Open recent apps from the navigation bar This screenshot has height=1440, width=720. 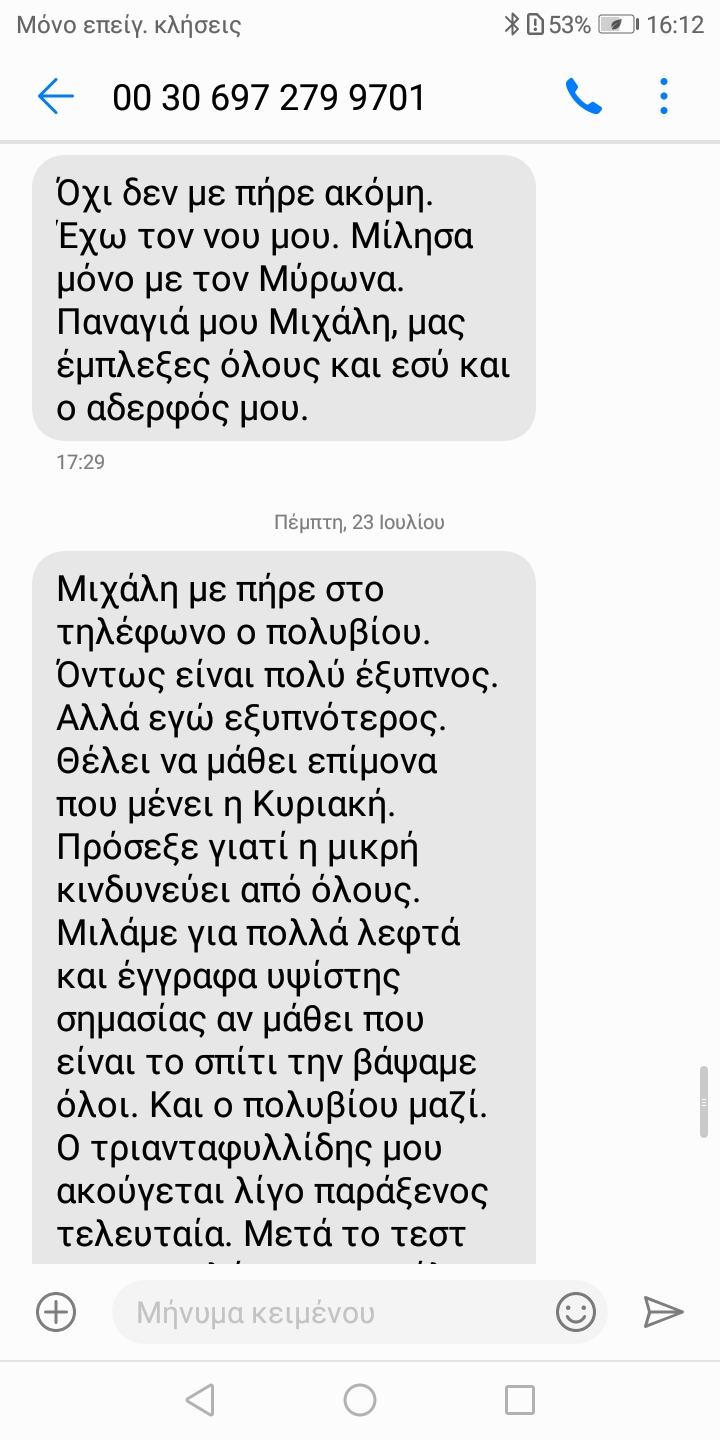click(x=519, y=1399)
